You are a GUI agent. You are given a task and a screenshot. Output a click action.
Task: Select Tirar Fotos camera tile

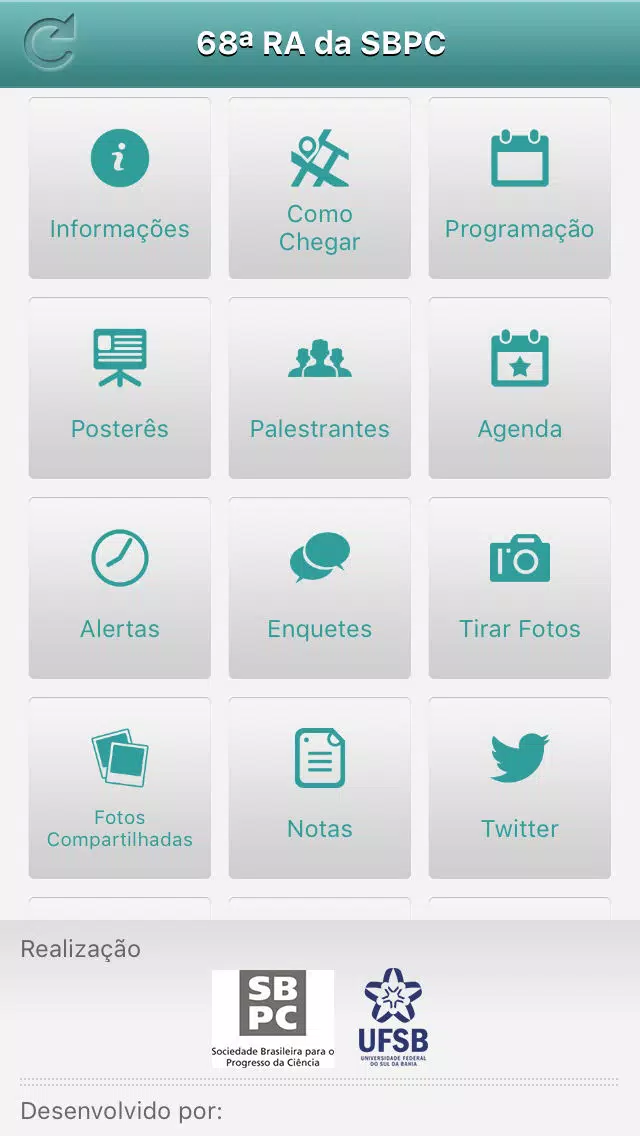coord(520,588)
